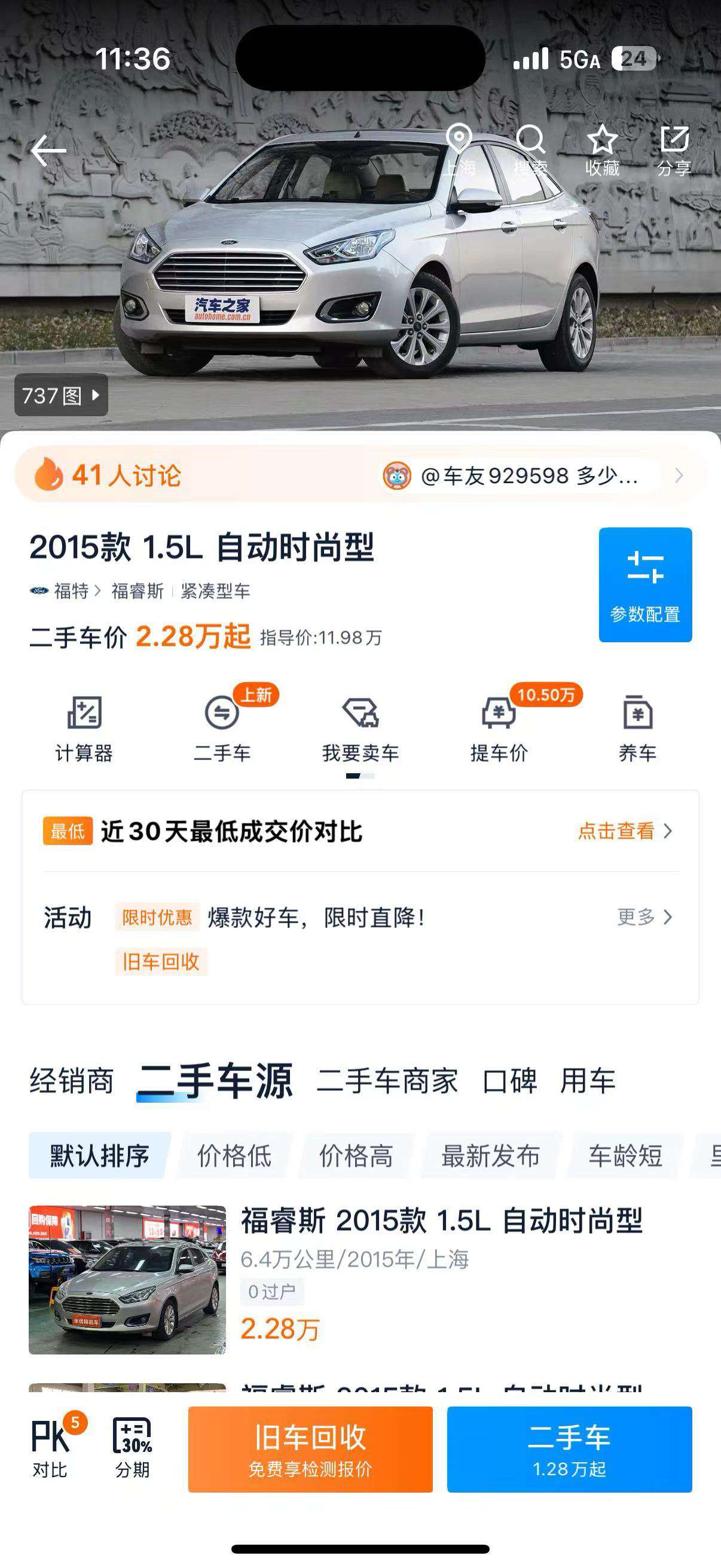Tap the orange 旧车回收 button
This screenshot has width=721, height=1568.
pyautogui.click(x=310, y=1448)
